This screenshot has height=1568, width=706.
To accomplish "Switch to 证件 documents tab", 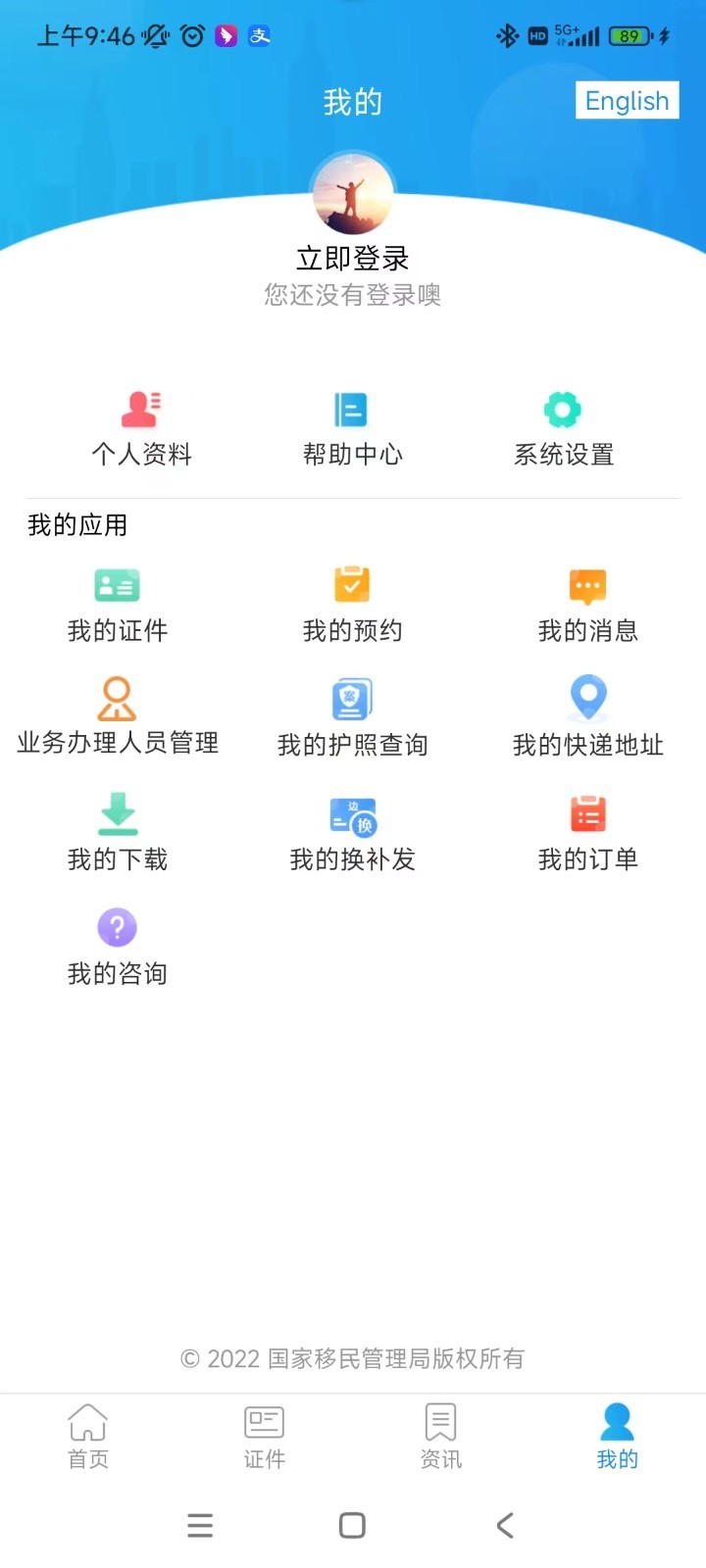I will pyautogui.click(x=264, y=1436).
